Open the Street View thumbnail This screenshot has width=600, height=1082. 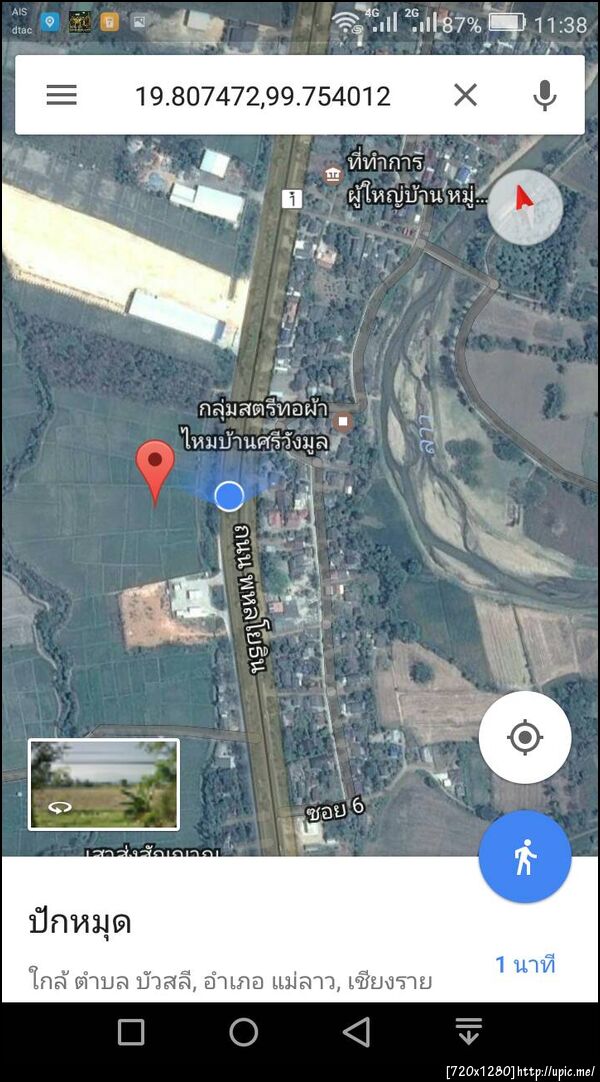click(104, 784)
